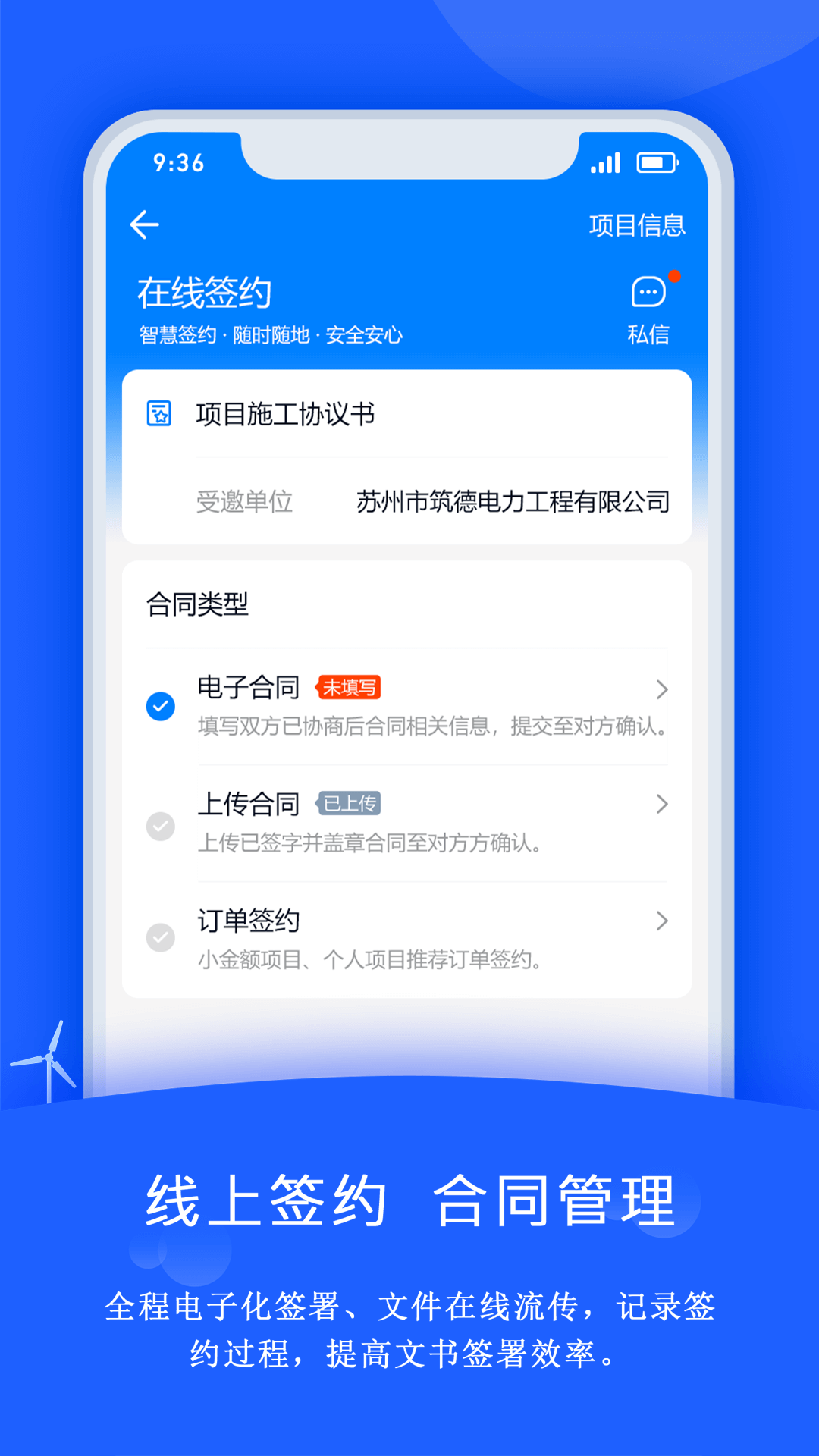Tap the company name 苏州市筑德电力工程有限公司
This screenshot has height=1456, width=819.
point(513,501)
